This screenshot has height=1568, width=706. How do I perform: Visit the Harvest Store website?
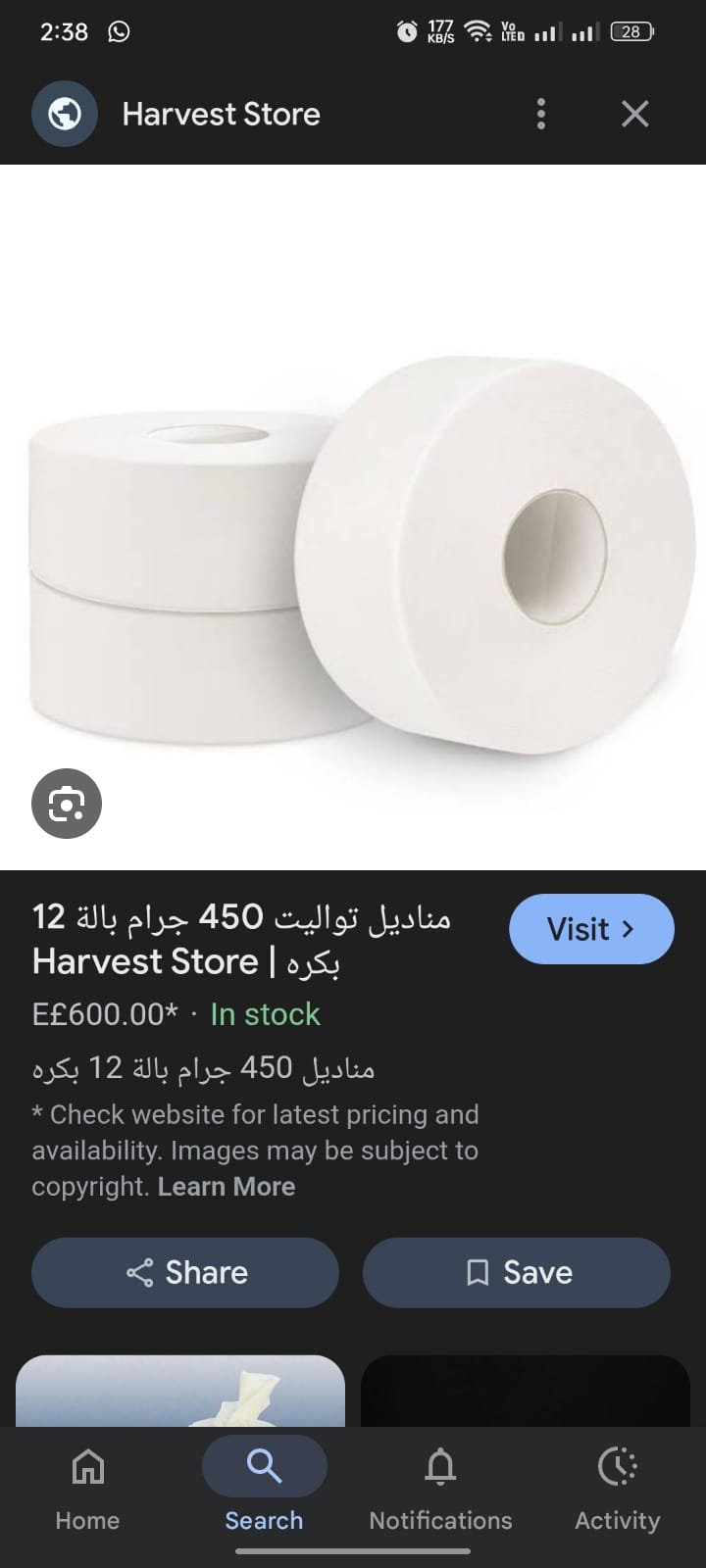coord(591,929)
